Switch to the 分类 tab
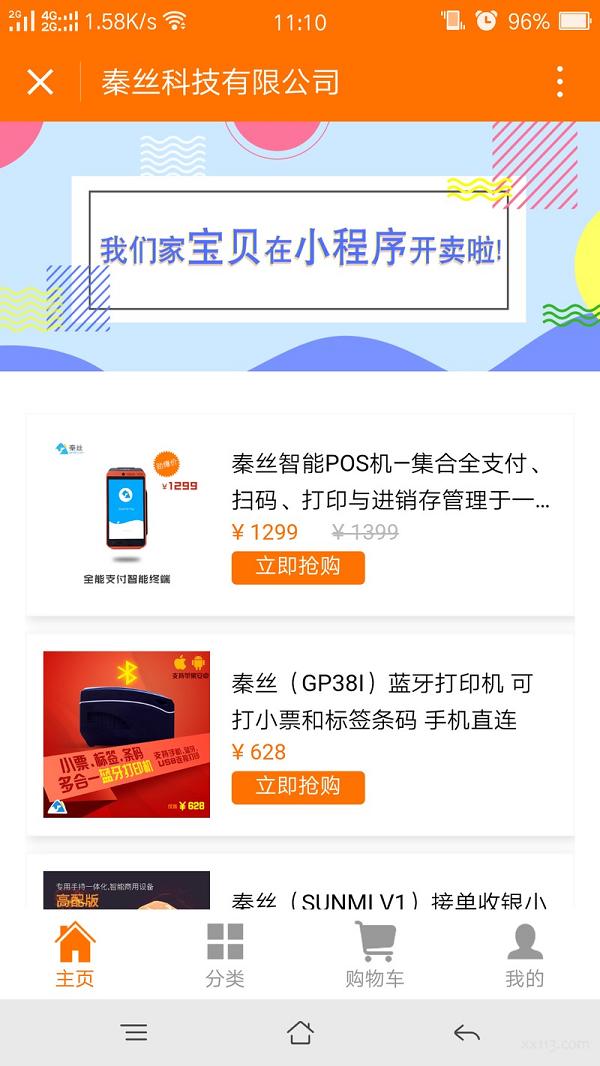 pos(225,955)
